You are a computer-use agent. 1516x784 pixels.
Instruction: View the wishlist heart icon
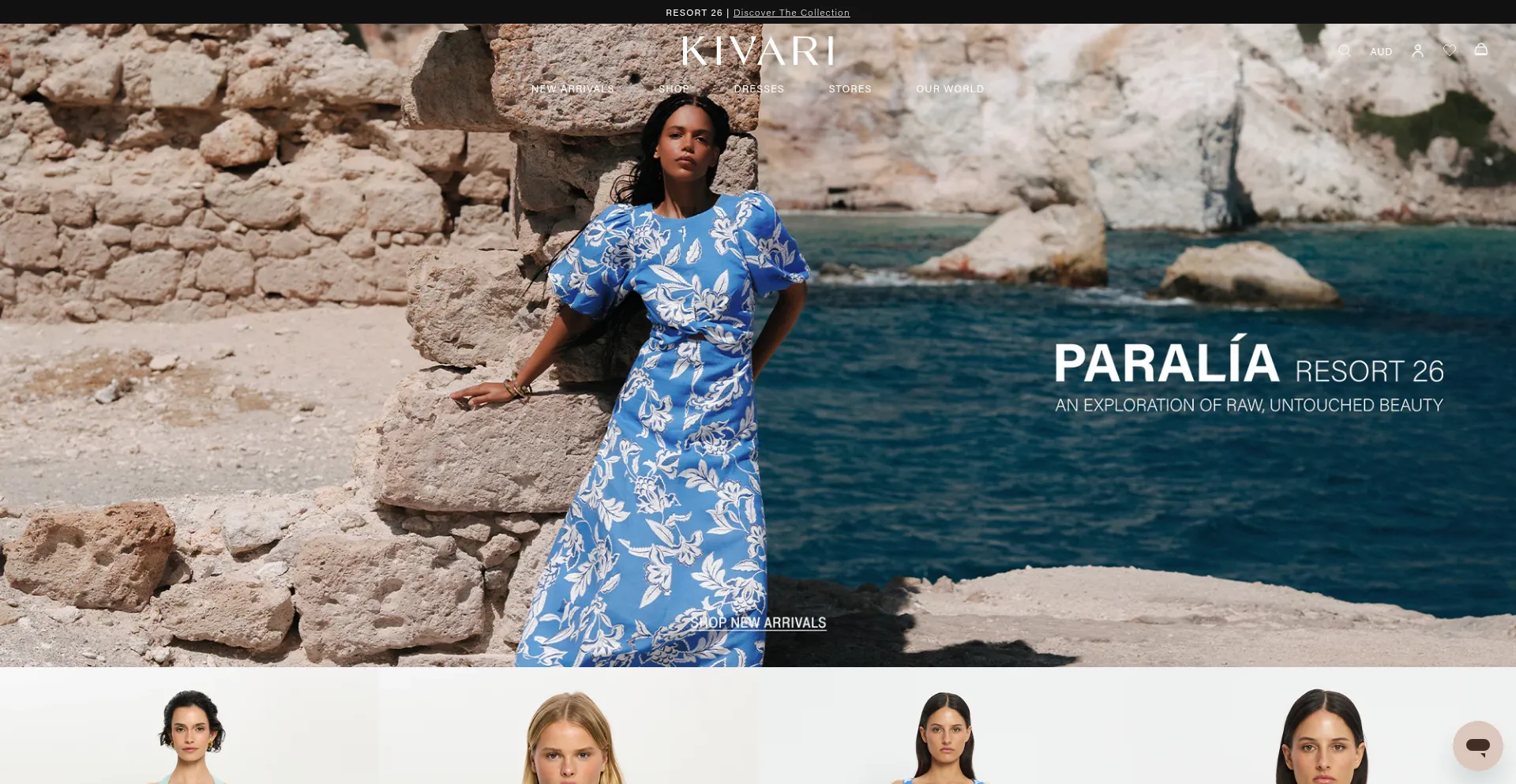point(1450,51)
